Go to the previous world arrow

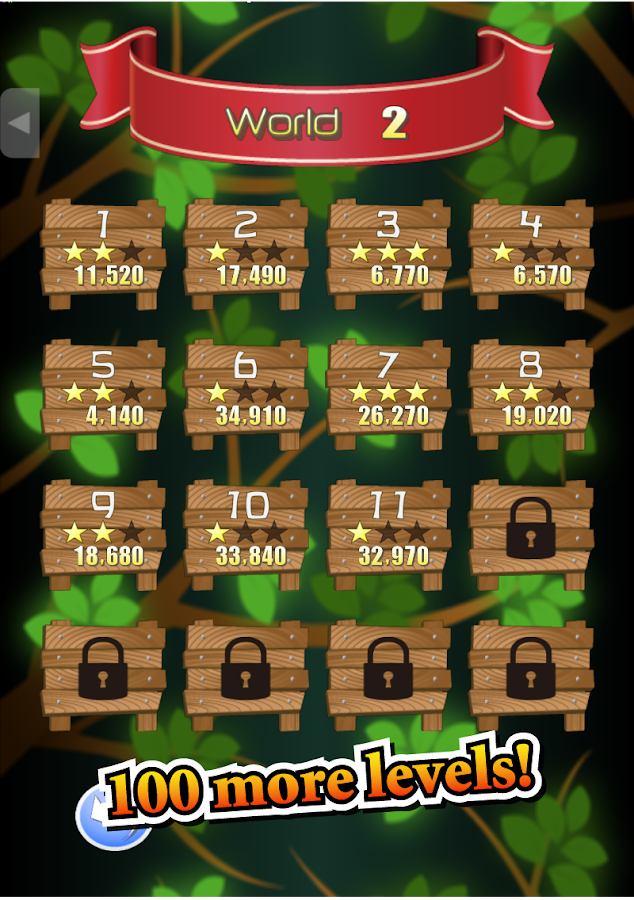point(19,122)
